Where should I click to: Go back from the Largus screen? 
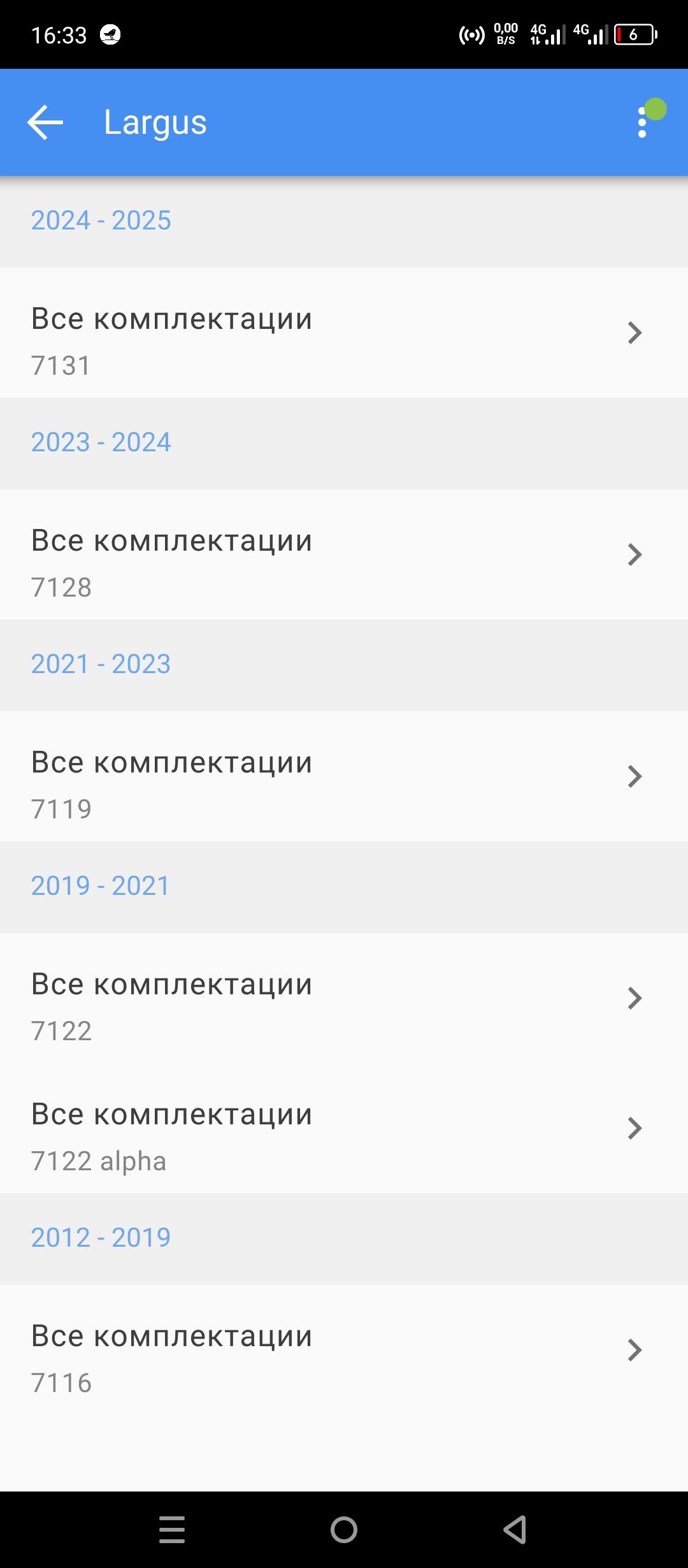[45, 122]
